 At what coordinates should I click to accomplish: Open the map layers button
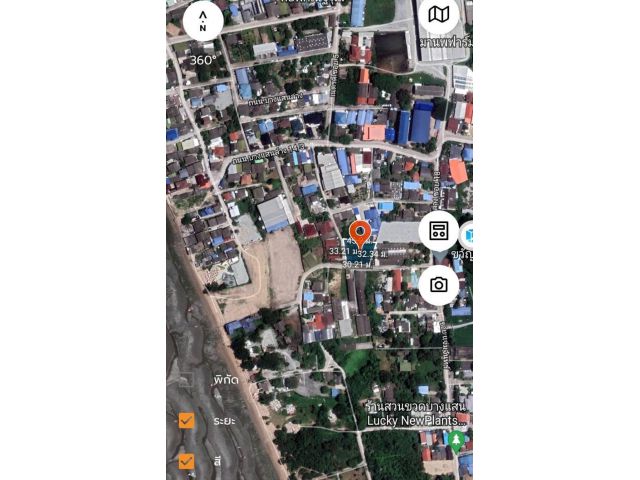click(x=439, y=15)
